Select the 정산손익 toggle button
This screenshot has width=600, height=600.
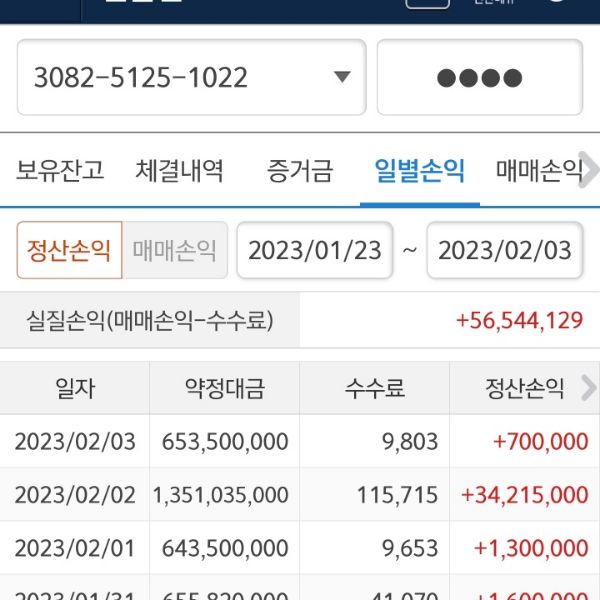tap(69, 250)
